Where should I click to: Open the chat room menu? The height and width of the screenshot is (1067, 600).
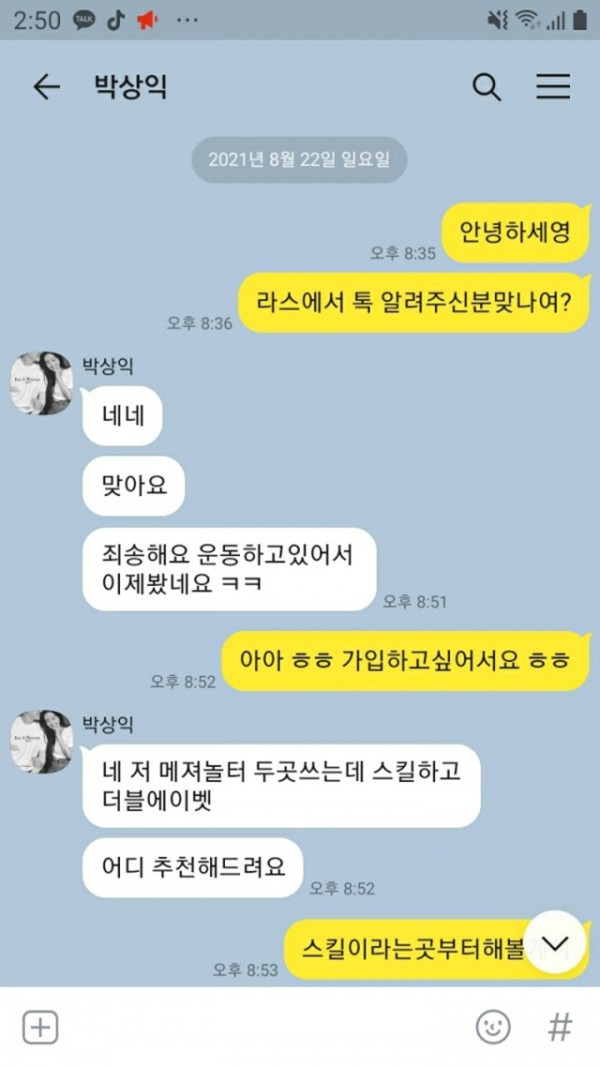coord(552,87)
